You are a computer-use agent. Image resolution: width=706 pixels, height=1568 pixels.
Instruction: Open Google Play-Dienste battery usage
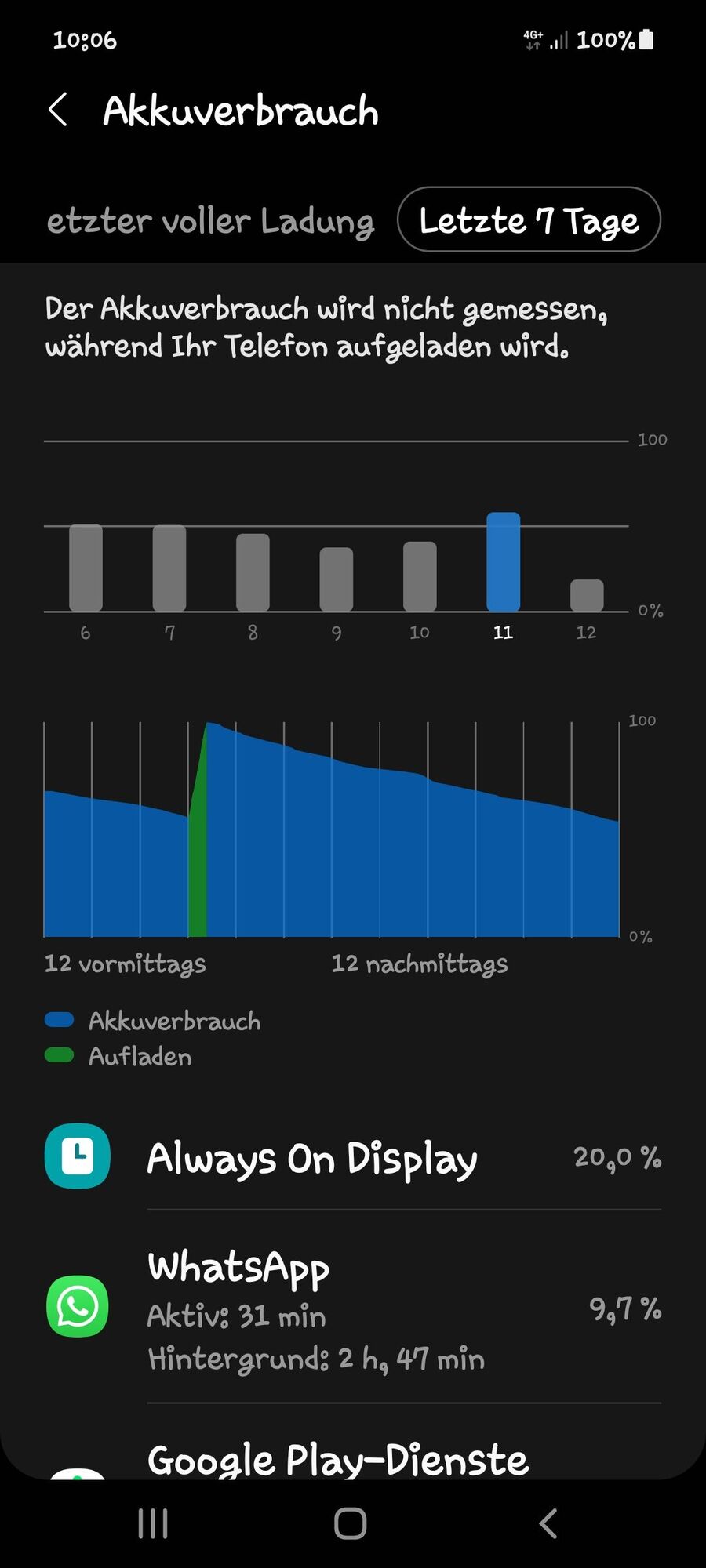(337, 1460)
